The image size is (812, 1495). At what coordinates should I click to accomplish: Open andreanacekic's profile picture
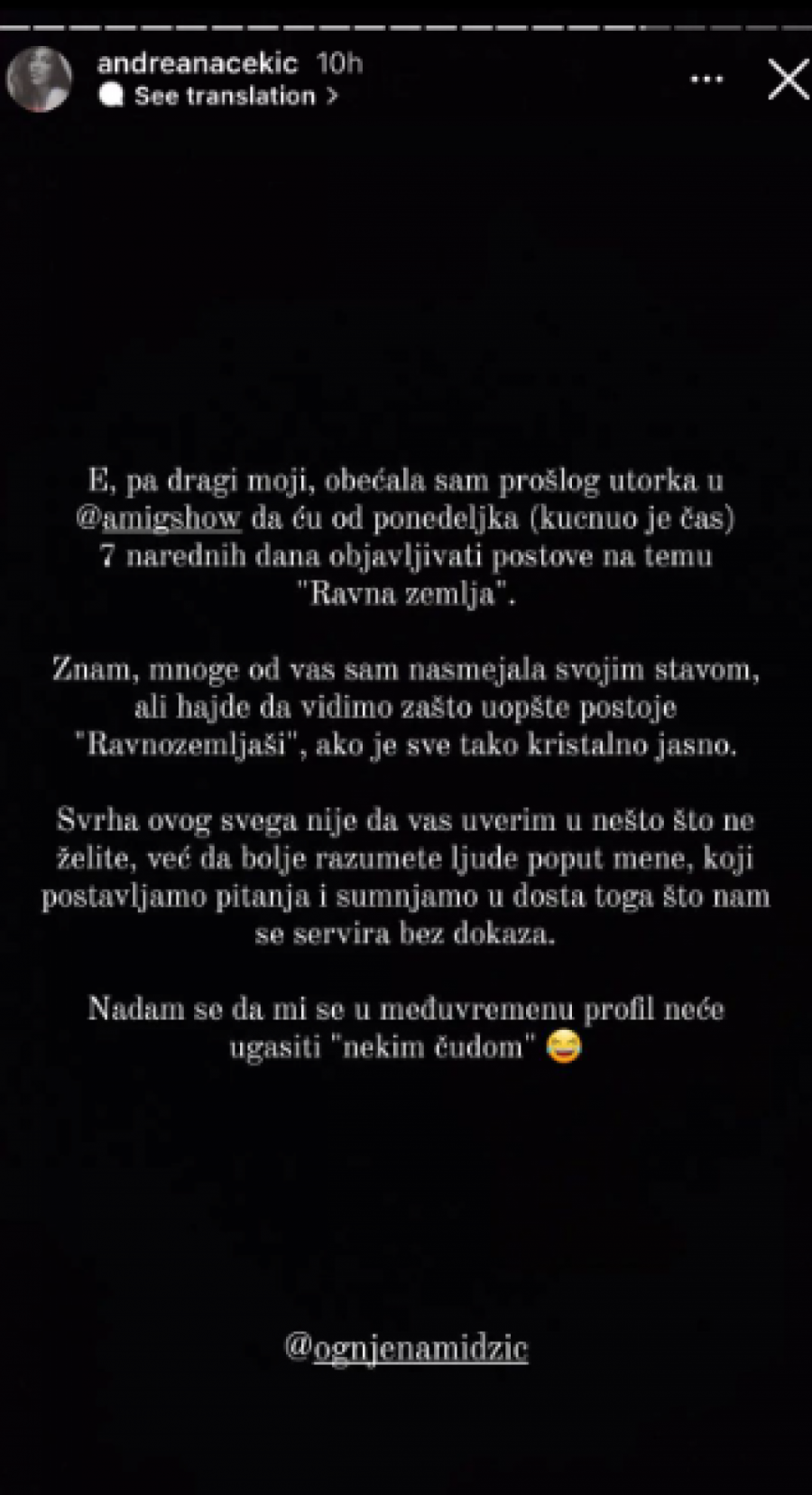[39, 79]
